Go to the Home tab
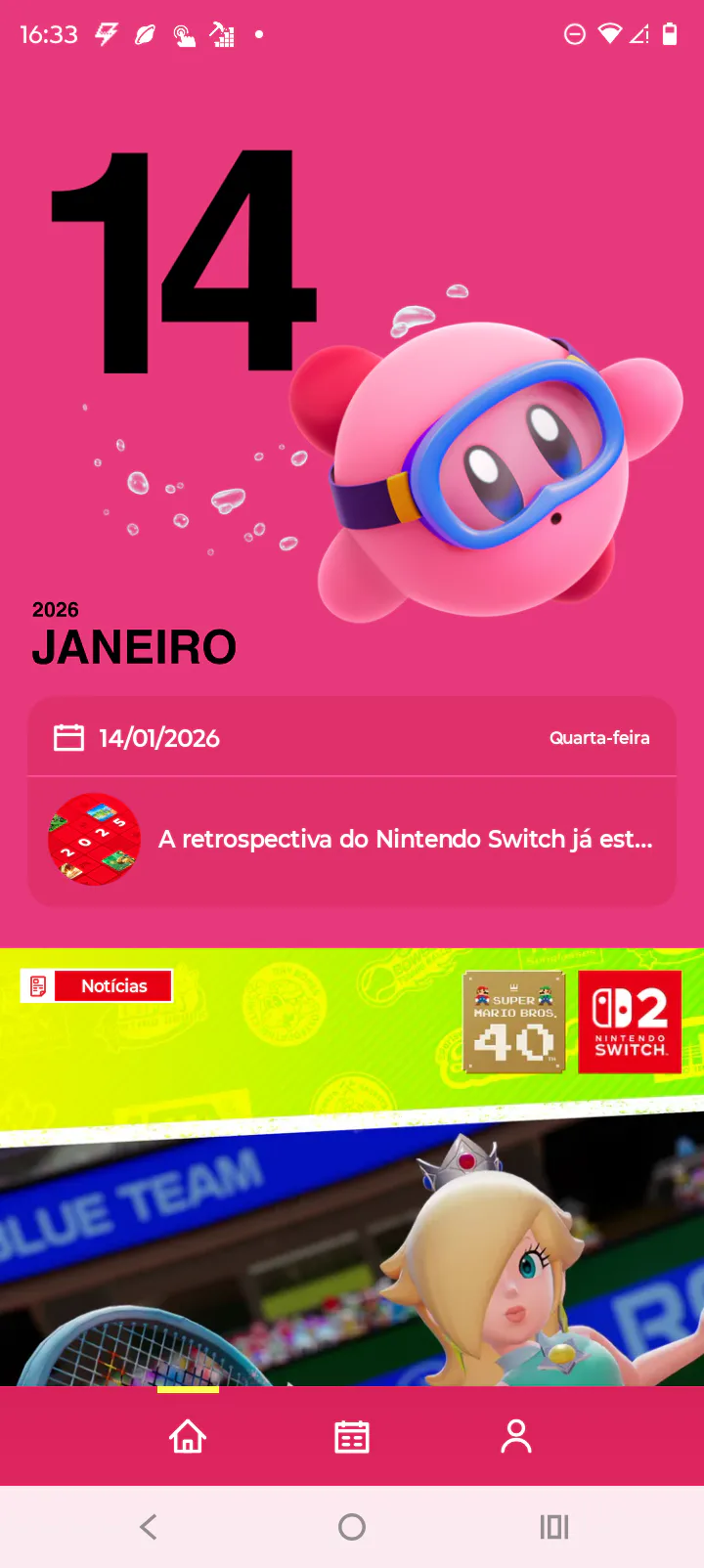Screen dimensions: 704x1568 tap(188, 1437)
